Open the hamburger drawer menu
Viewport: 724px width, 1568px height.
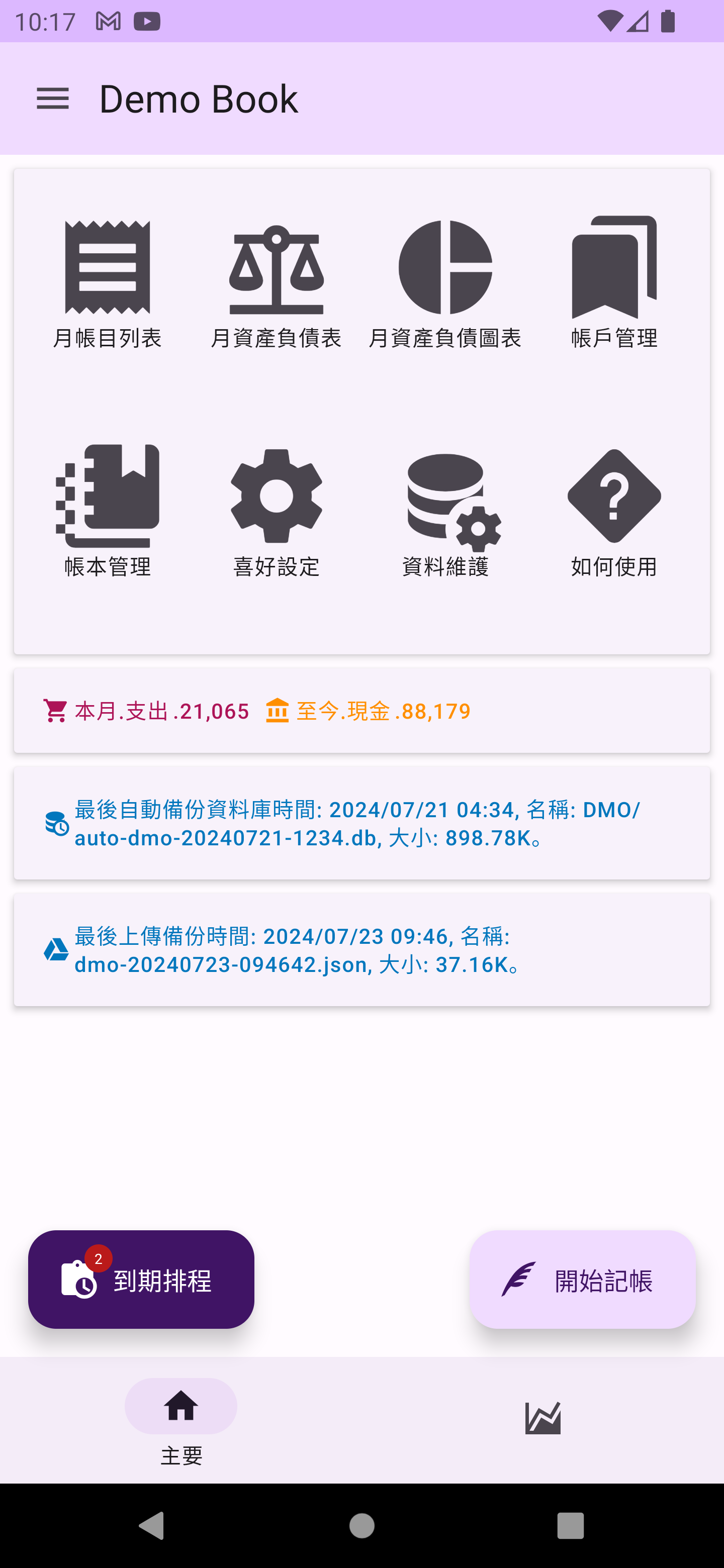53,99
